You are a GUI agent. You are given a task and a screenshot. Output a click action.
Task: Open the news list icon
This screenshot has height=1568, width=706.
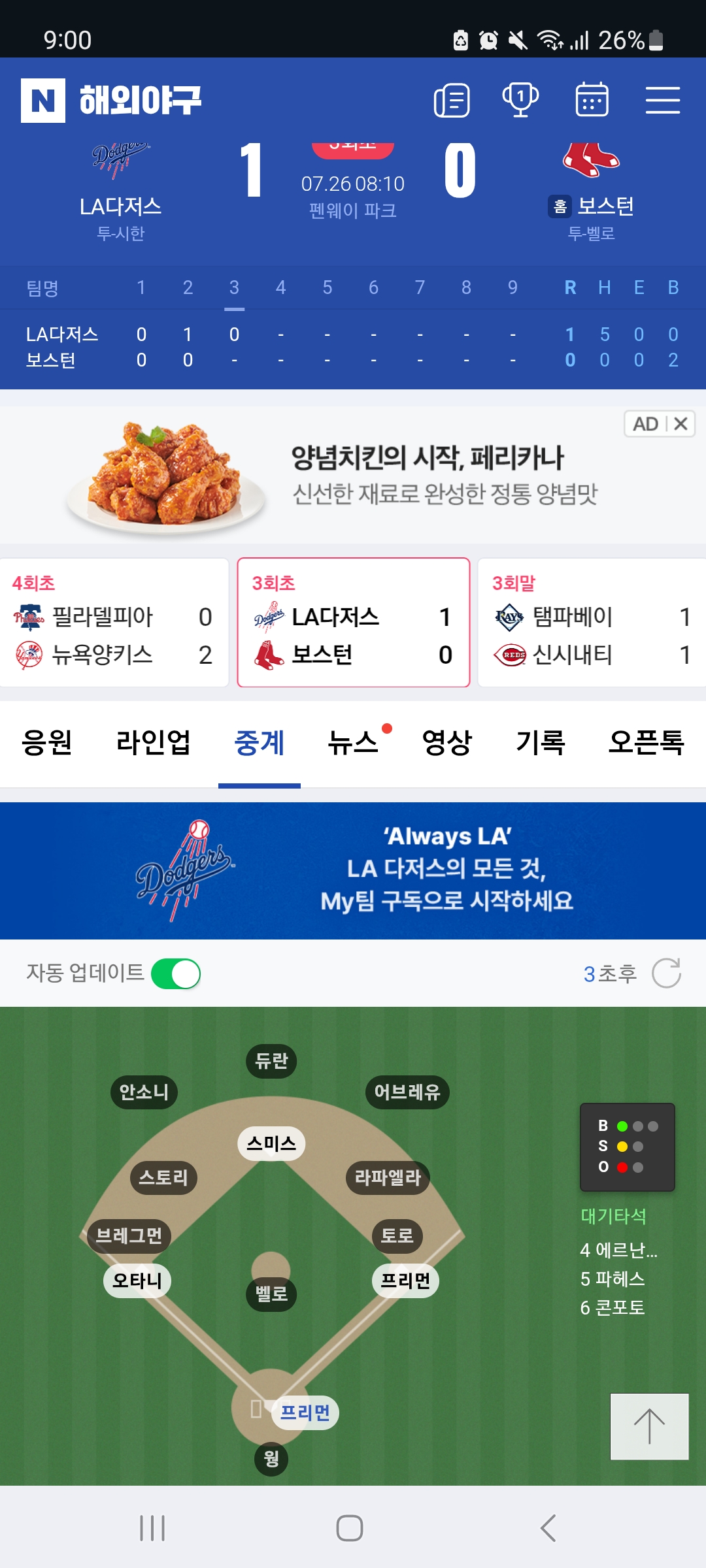pyautogui.click(x=452, y=101)
